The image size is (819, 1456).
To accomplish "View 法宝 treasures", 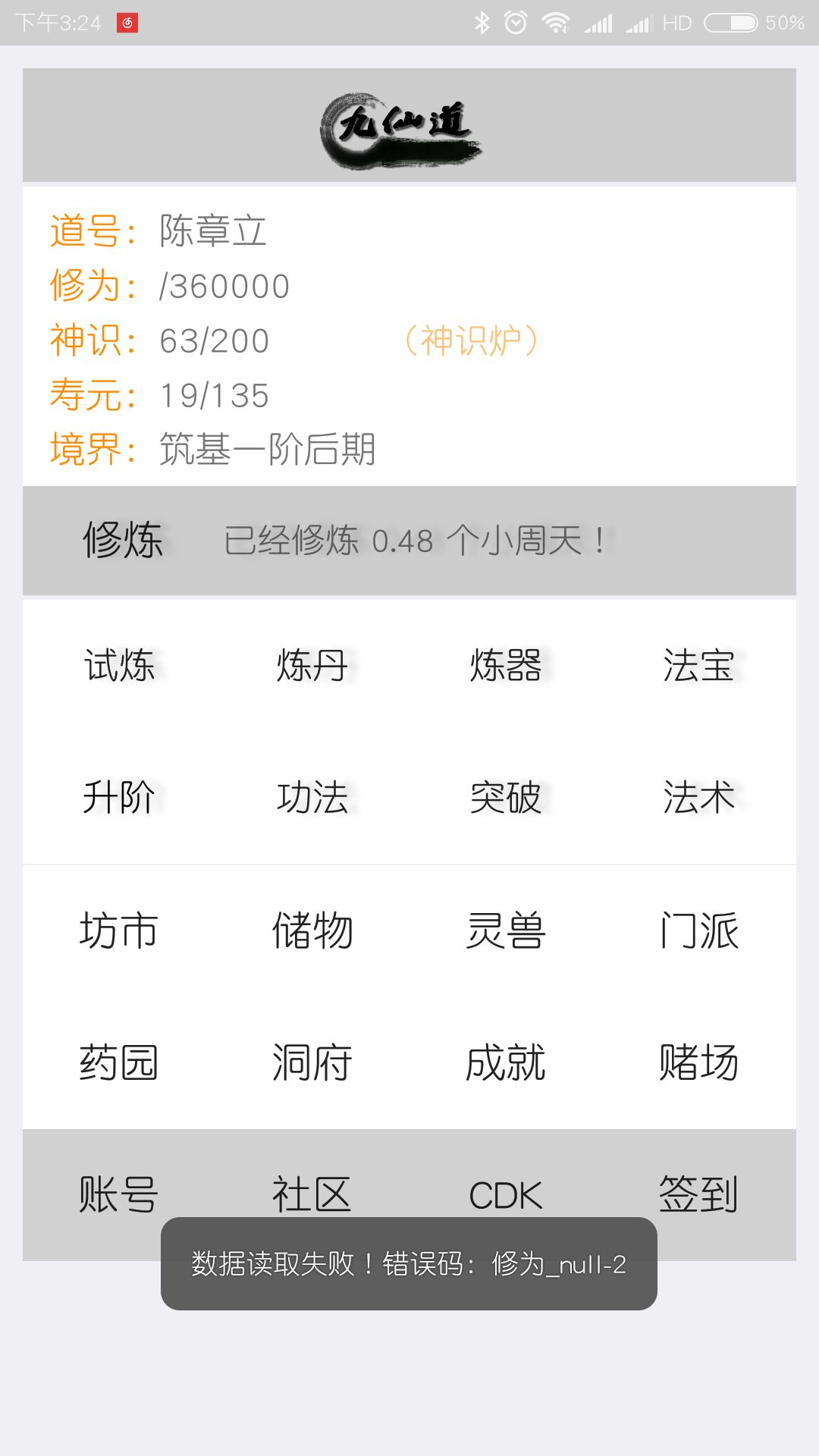I will 699,665.
